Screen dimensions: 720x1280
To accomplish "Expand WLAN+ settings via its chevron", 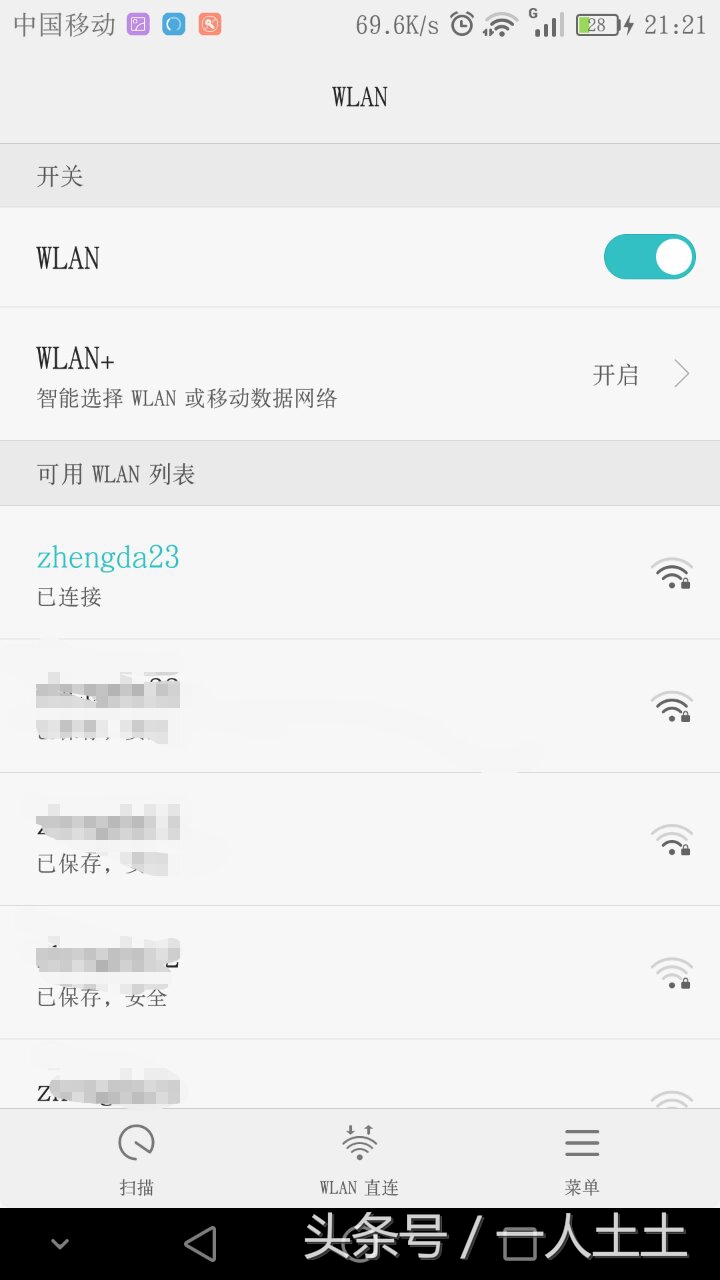I will click(683, 374).
